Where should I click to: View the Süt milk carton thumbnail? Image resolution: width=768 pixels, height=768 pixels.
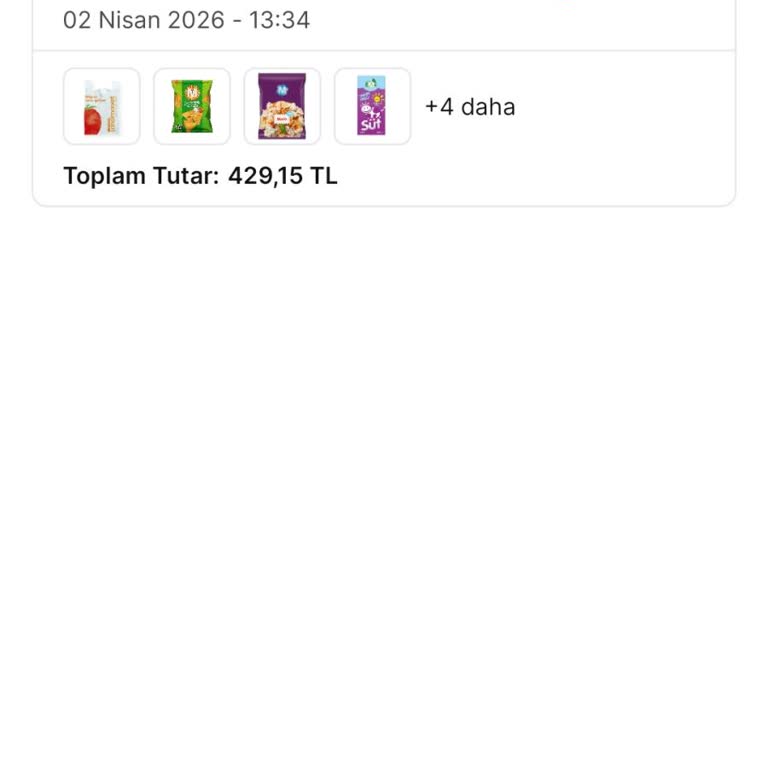[x=372, y=107]
